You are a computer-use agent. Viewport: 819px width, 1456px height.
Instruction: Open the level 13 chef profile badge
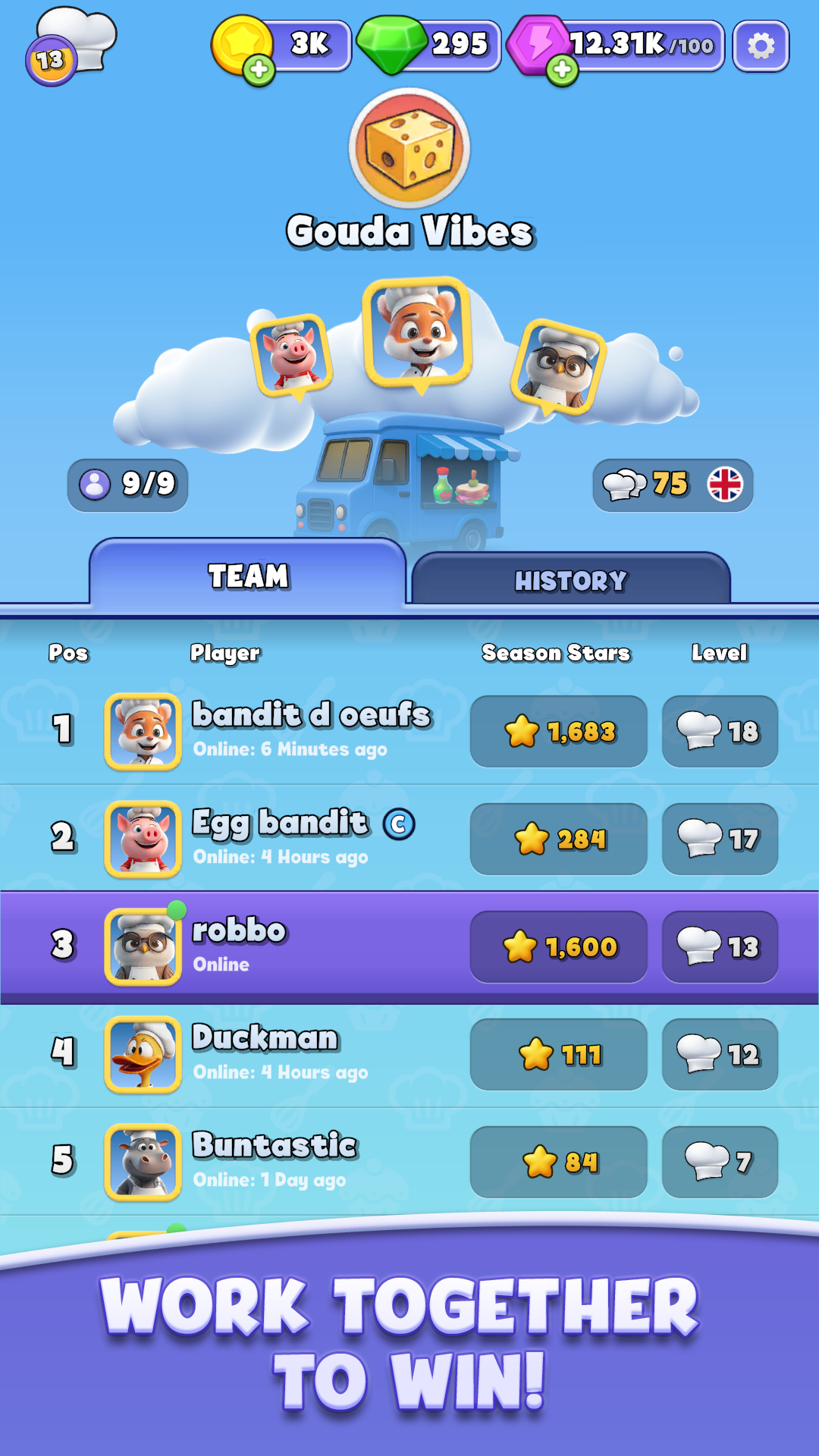71,45
